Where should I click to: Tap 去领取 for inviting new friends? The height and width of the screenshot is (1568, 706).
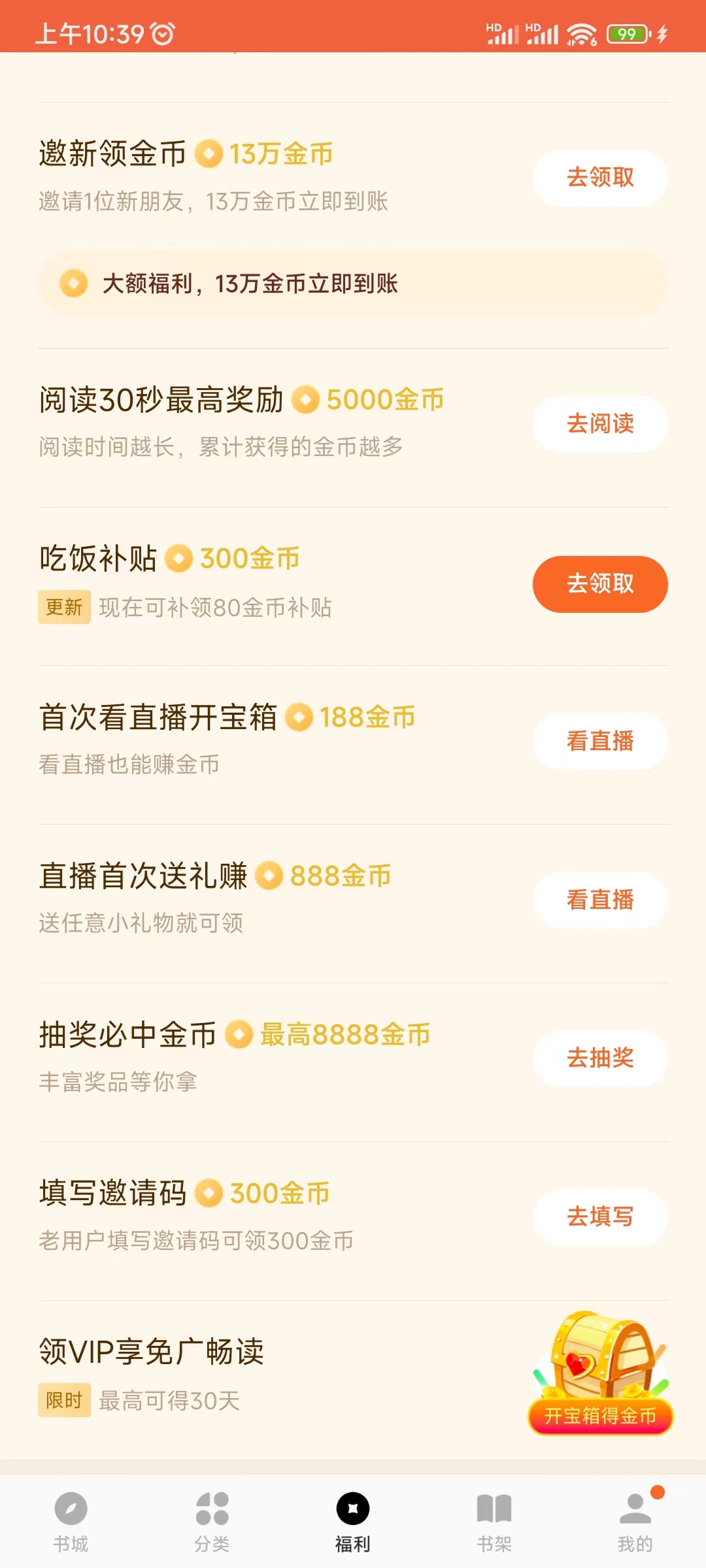(599, 176)
